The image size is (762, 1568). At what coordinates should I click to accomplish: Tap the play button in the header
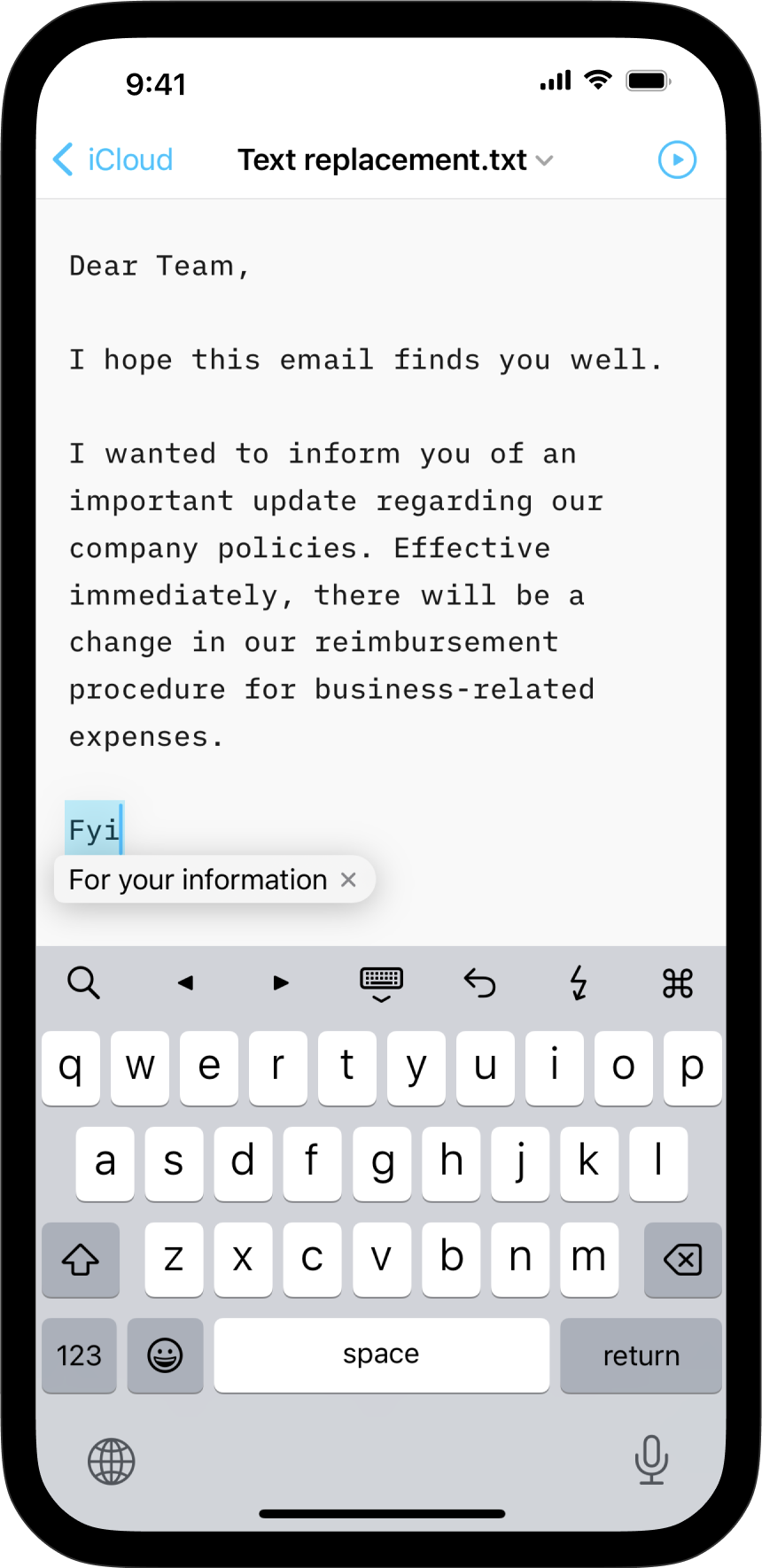pyautogui.click(x=677, y=159)
